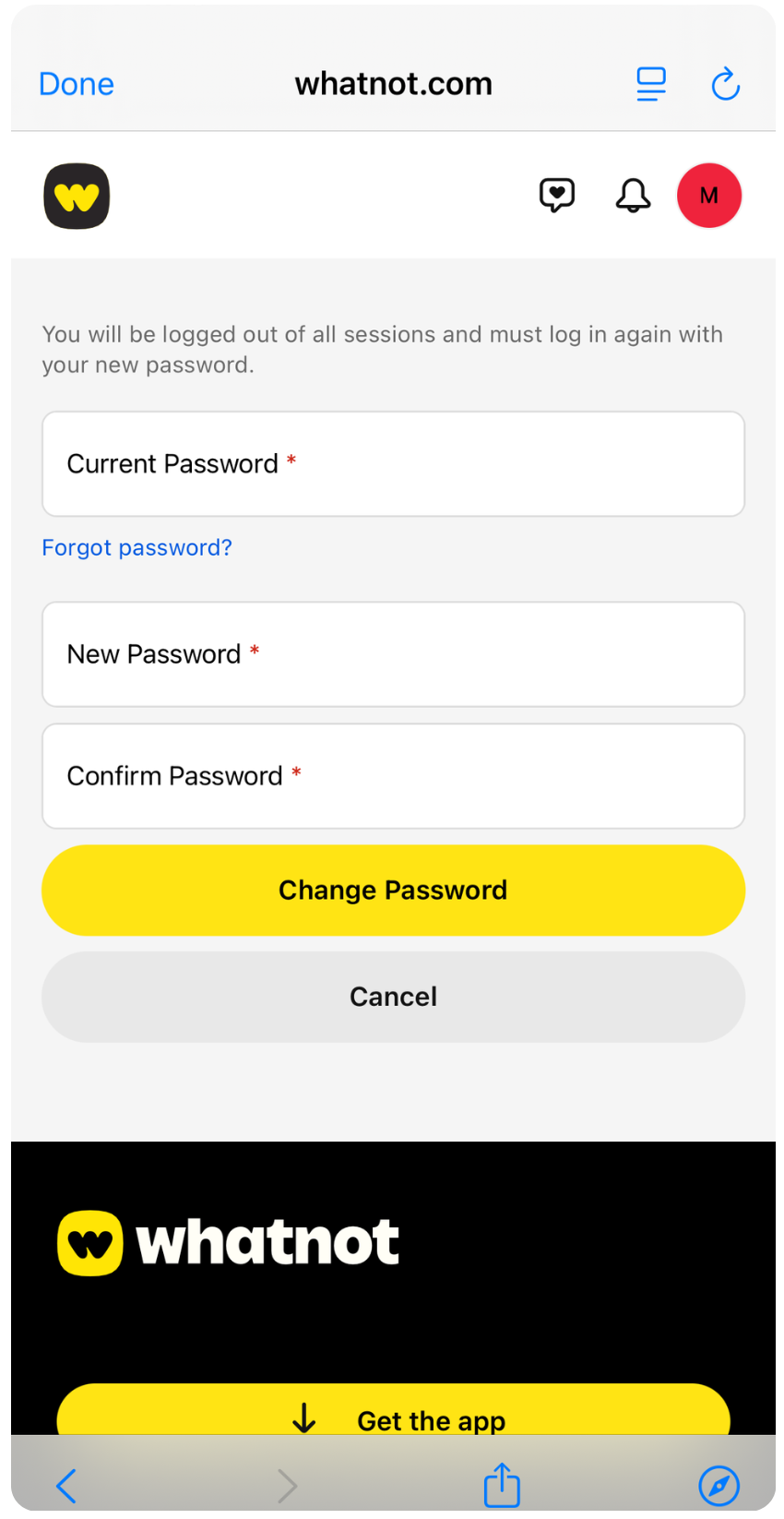Open the saved/activity heart bubble icon
Viewport: 784px width, 1519px height.
[x=557, y=196]
